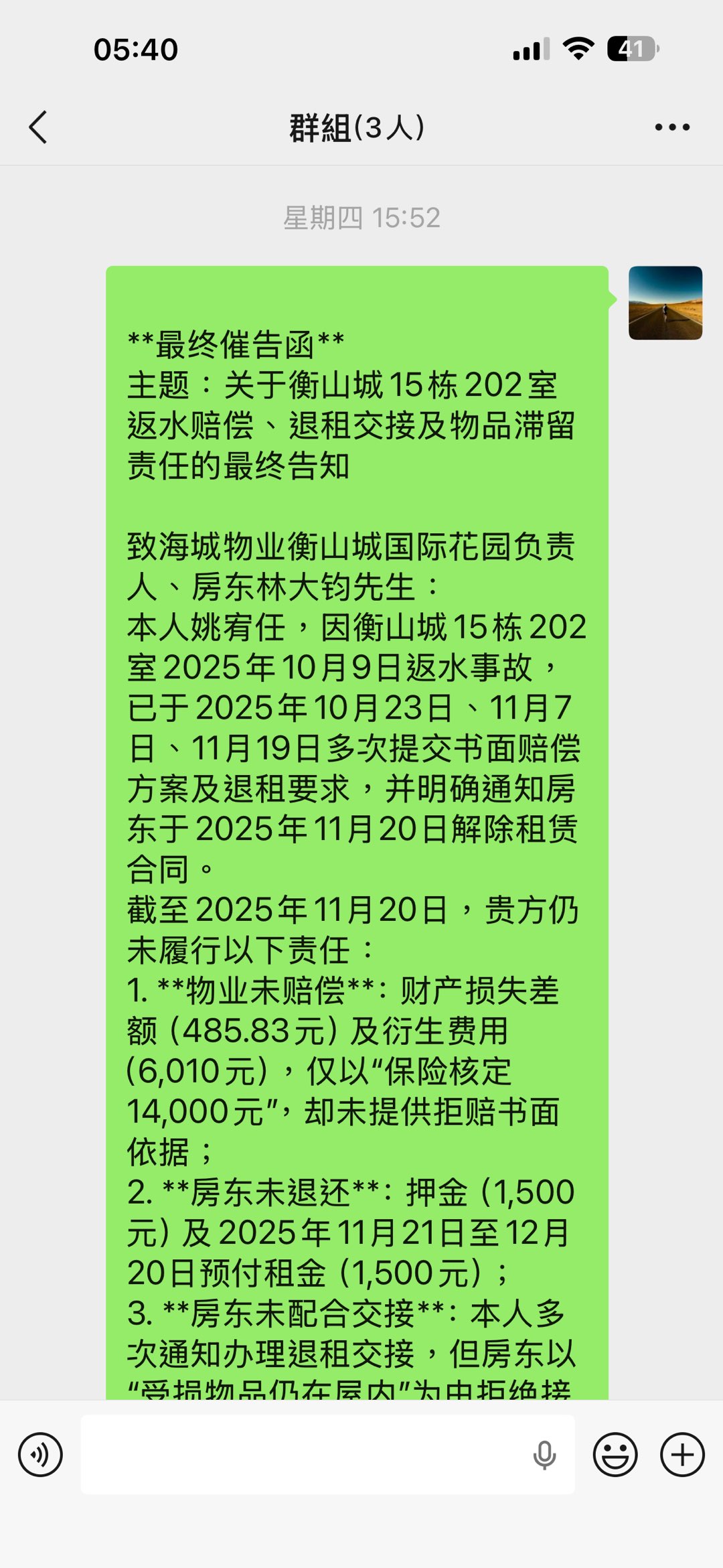Switch to voice message input
This screenshot has width=723, height=1568.
[x=40, y=1455]
